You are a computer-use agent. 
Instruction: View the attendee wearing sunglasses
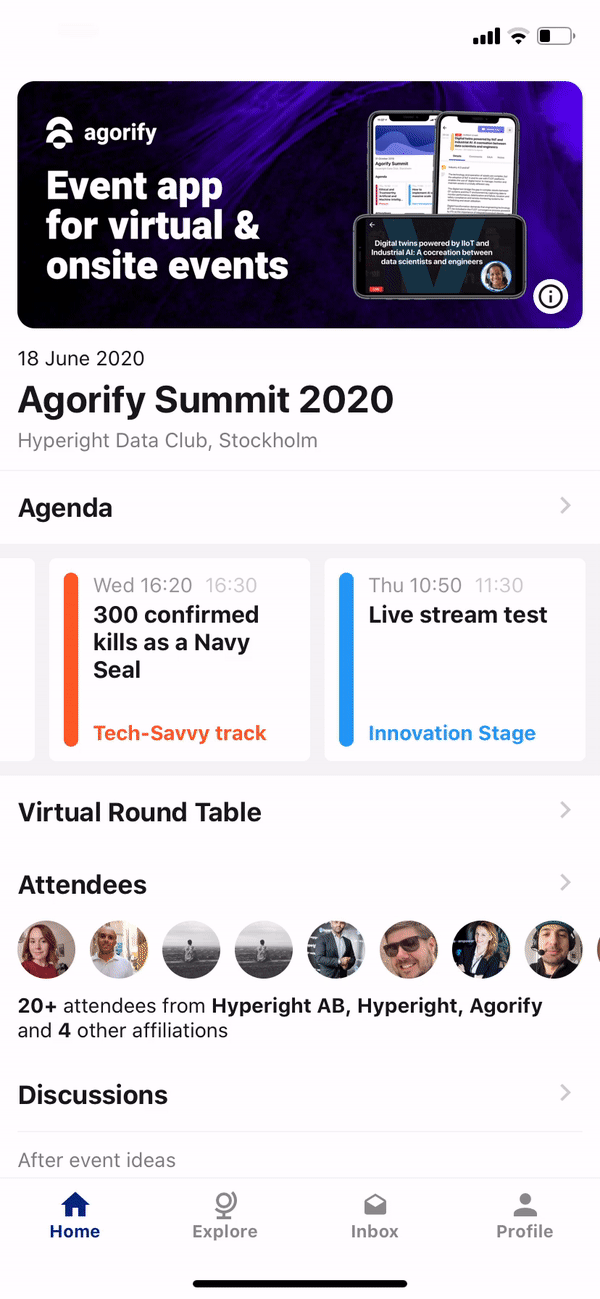[410, 950]
